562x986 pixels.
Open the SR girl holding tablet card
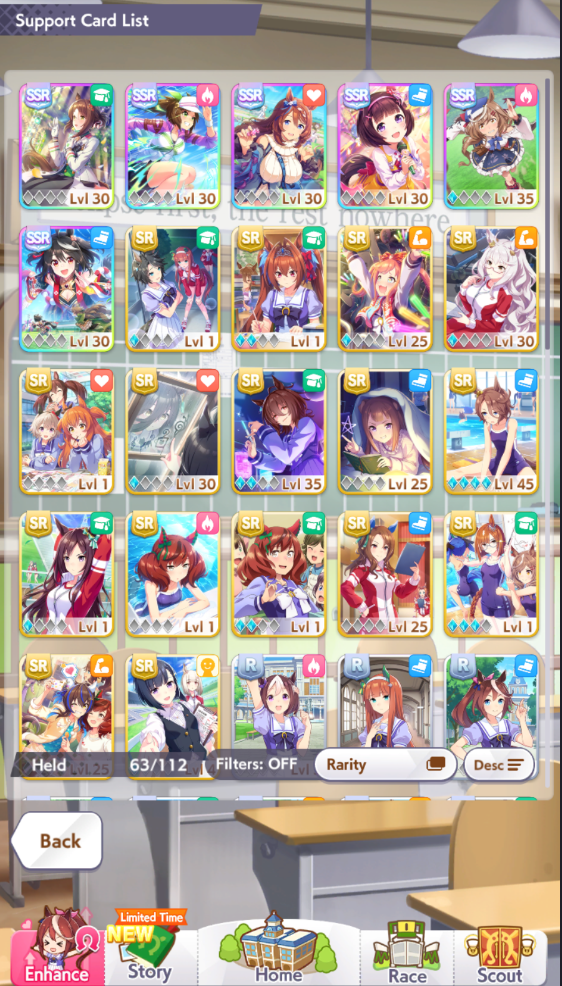tap(385, 574)
